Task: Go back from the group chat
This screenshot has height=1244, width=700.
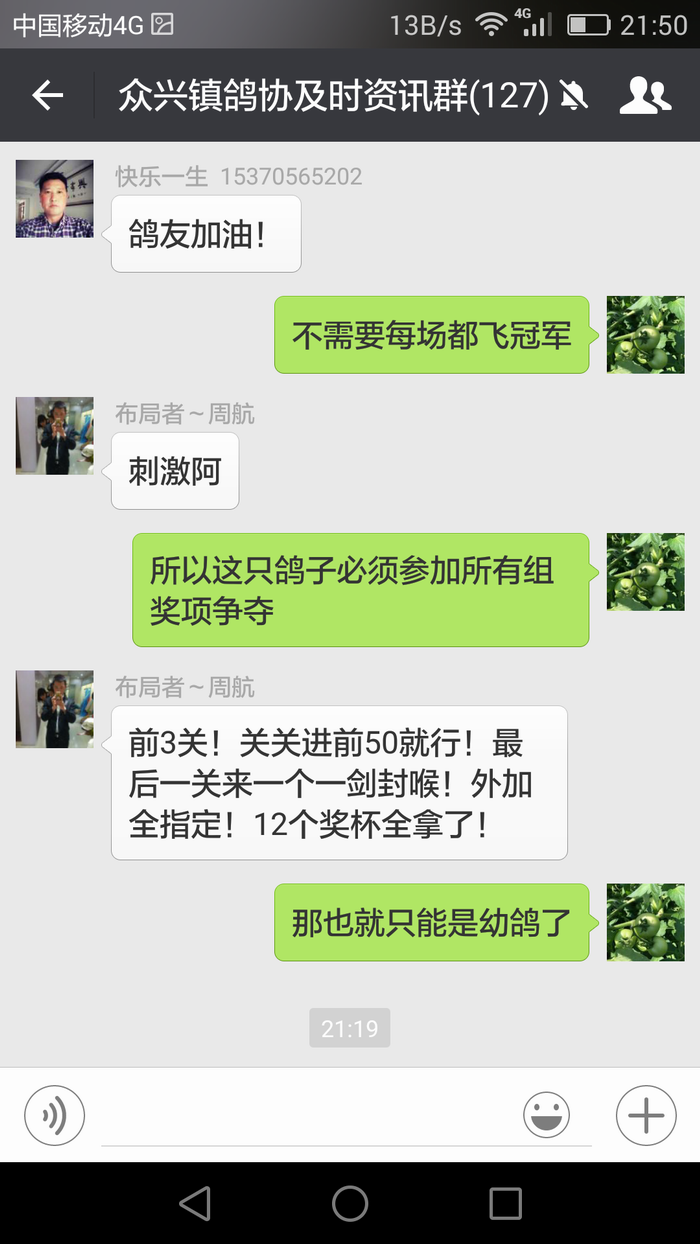Action: coord(47,96)
